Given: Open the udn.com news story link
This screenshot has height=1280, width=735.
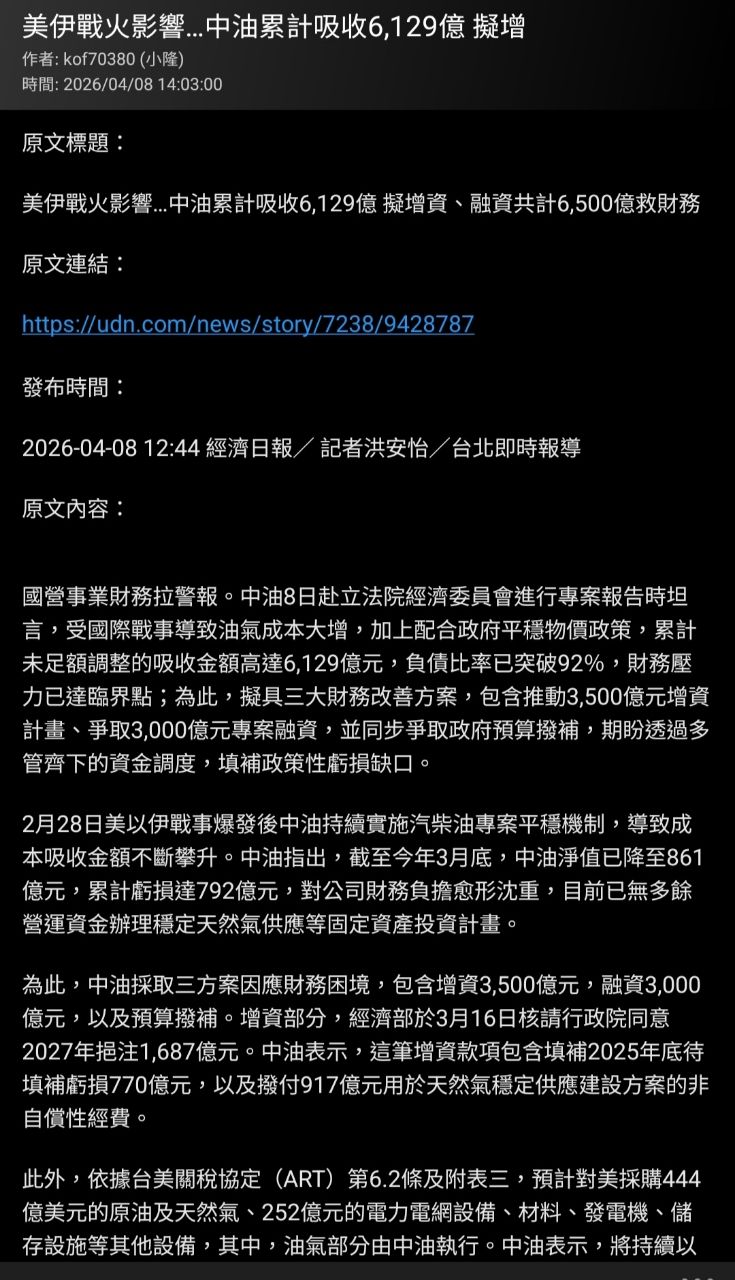Looking at the screenshot, I should pos(248,324).
